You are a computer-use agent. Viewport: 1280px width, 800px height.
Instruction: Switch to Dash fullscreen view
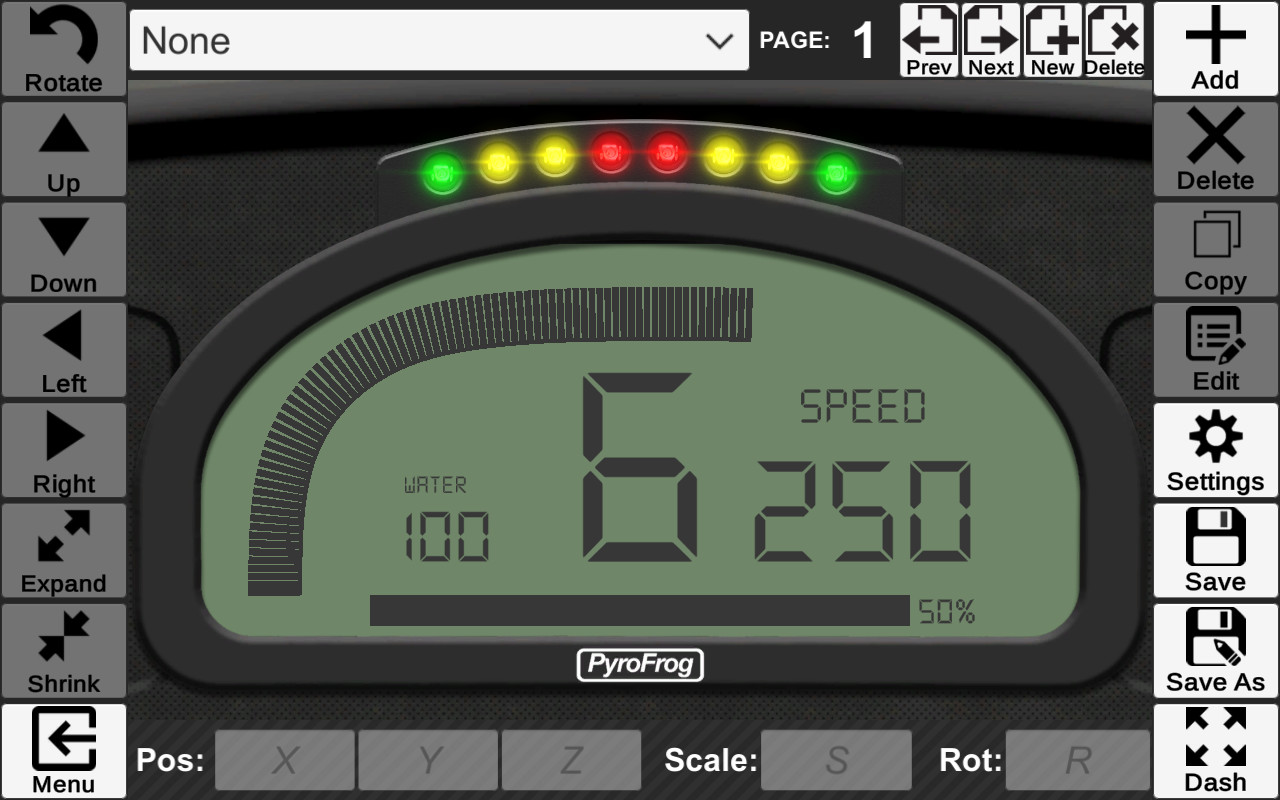(1215, 750)
